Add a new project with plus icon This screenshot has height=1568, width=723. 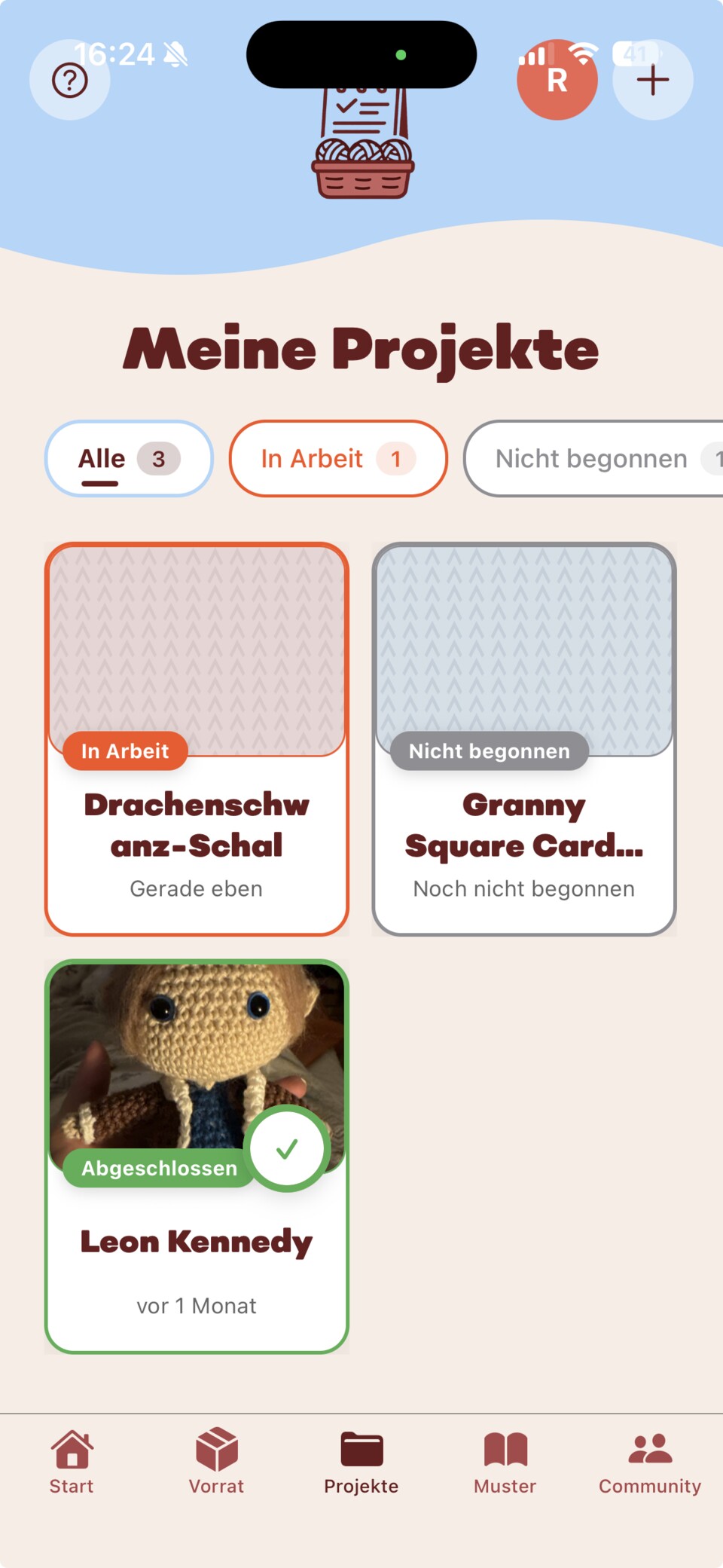(x=652, y=80)
